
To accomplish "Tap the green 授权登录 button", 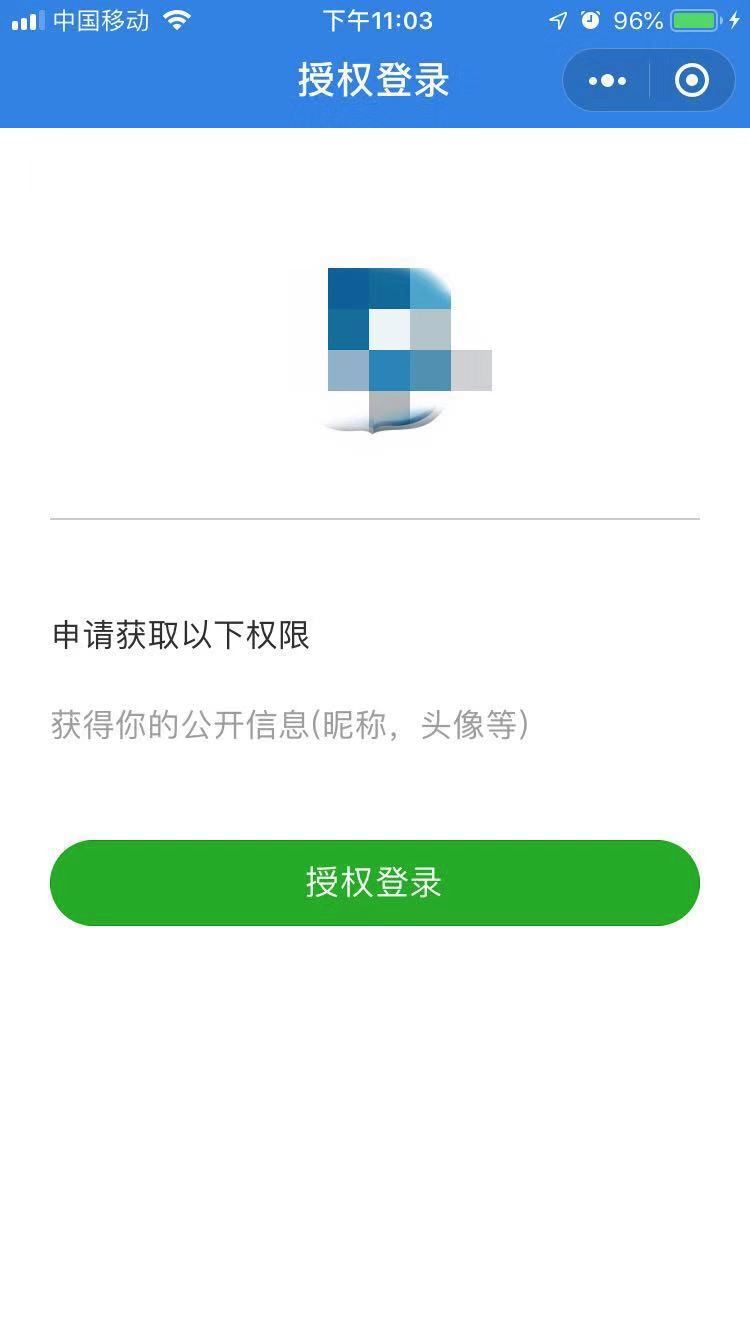I will click(375, 882).
